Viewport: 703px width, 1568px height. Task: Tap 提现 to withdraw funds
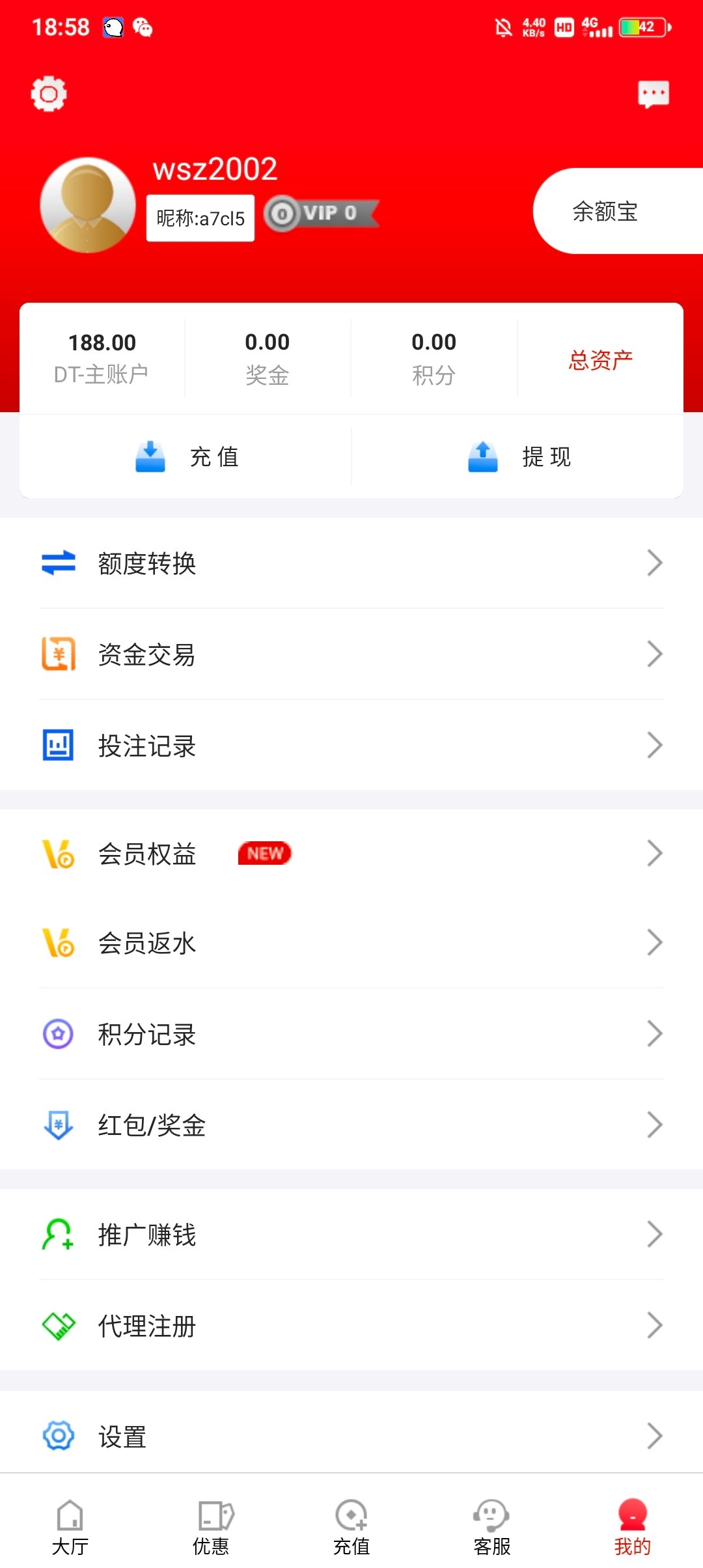tap(519, 456)
